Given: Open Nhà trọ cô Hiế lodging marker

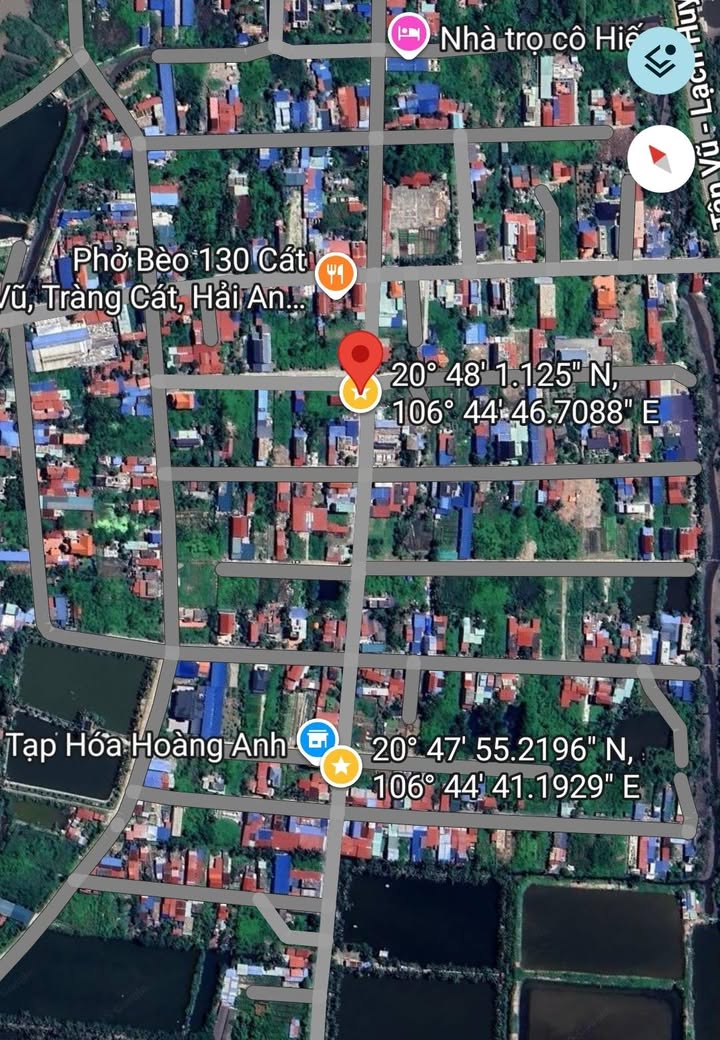Looking at the screenshot, I should (408, 36).
